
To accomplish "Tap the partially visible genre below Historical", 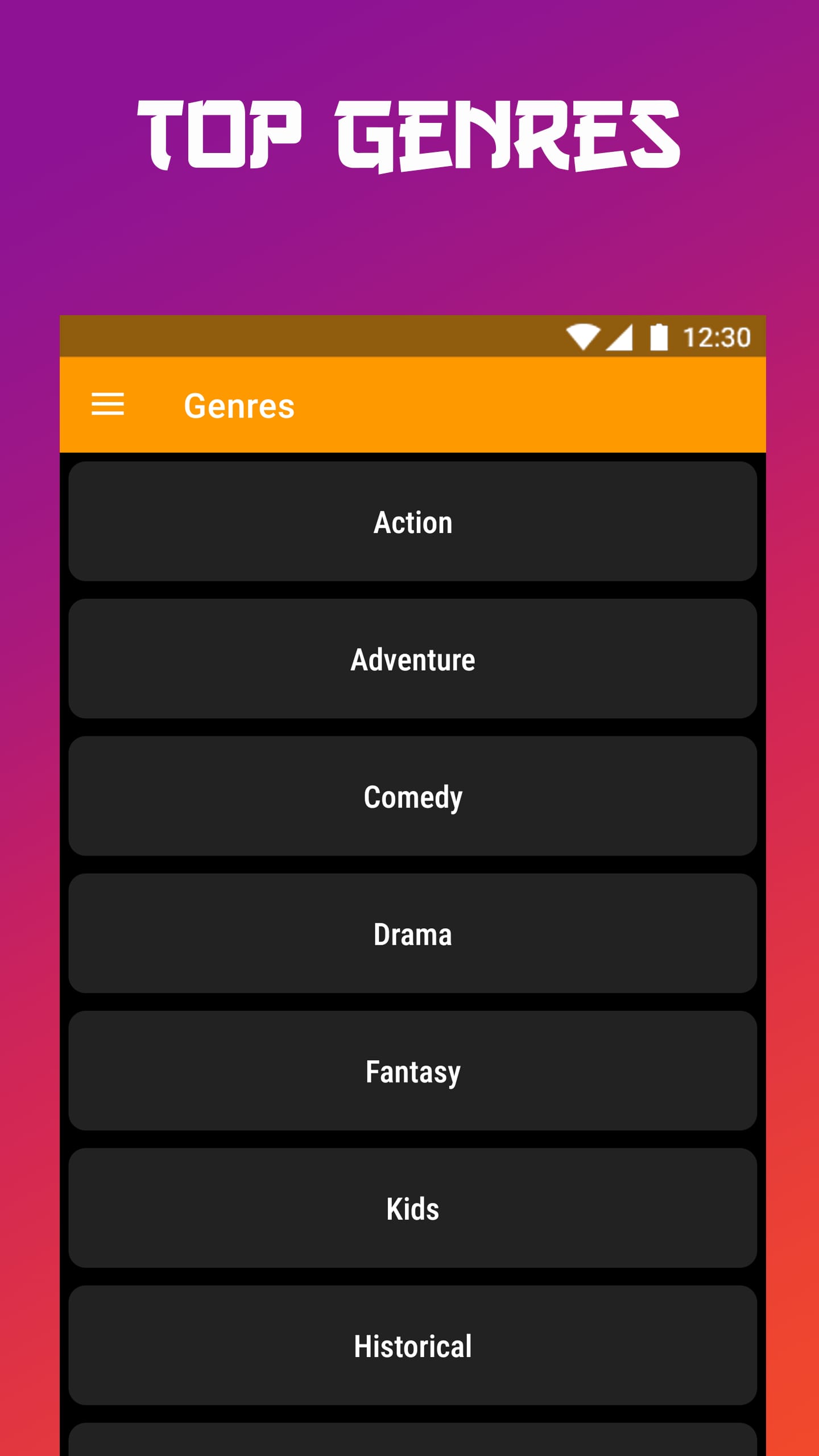I will click(412, 1439).
